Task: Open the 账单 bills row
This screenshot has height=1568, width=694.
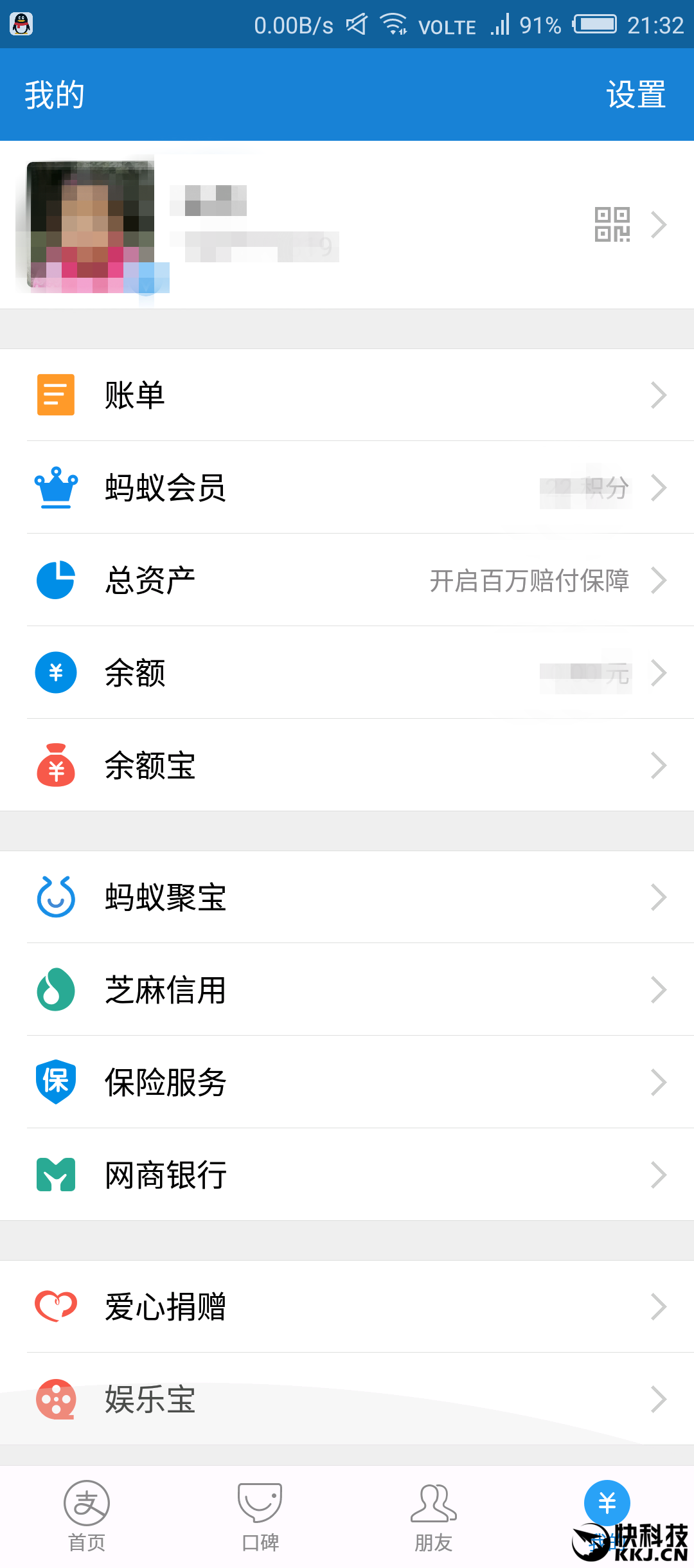Action: (x=347, y=395)
